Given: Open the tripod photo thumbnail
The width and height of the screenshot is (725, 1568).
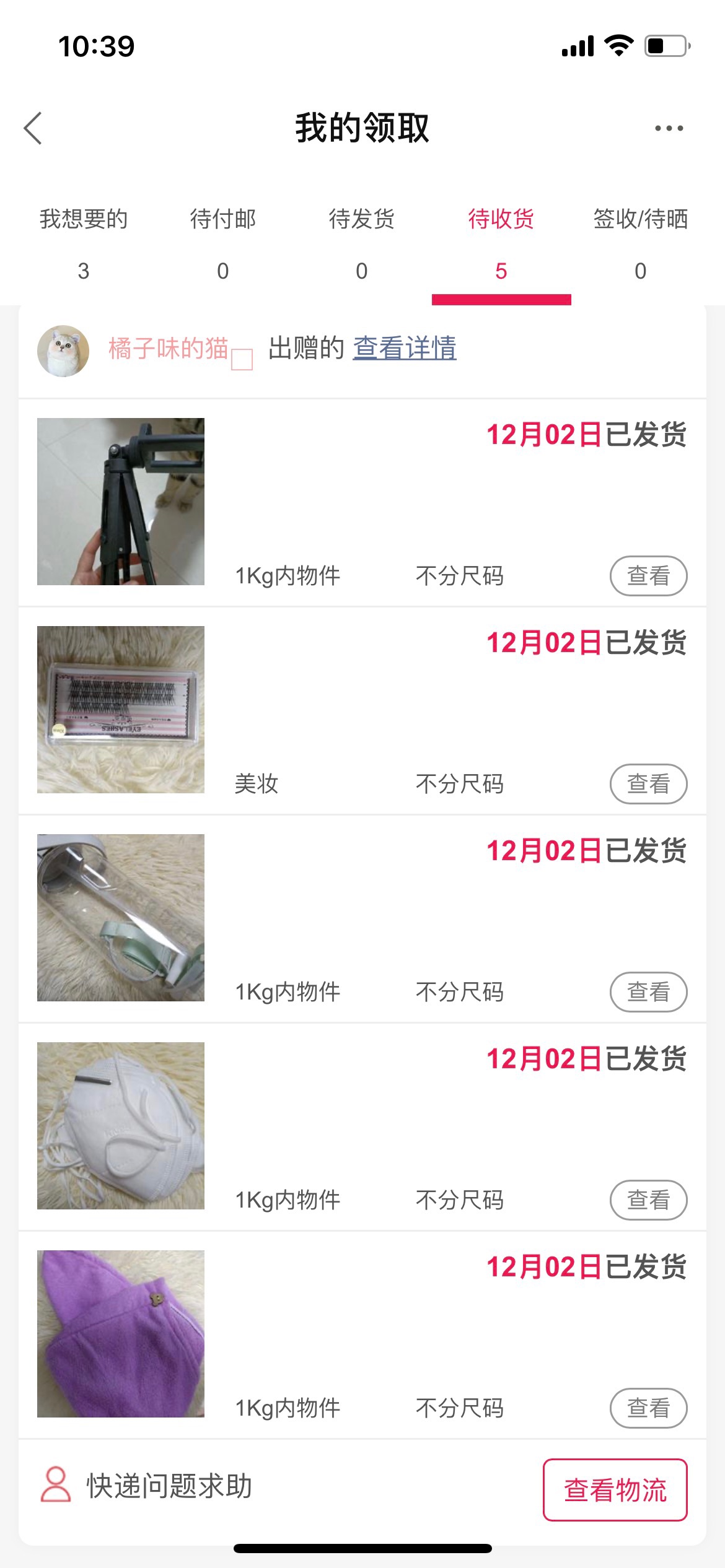Looking at the screenshot, I should 121,502.
